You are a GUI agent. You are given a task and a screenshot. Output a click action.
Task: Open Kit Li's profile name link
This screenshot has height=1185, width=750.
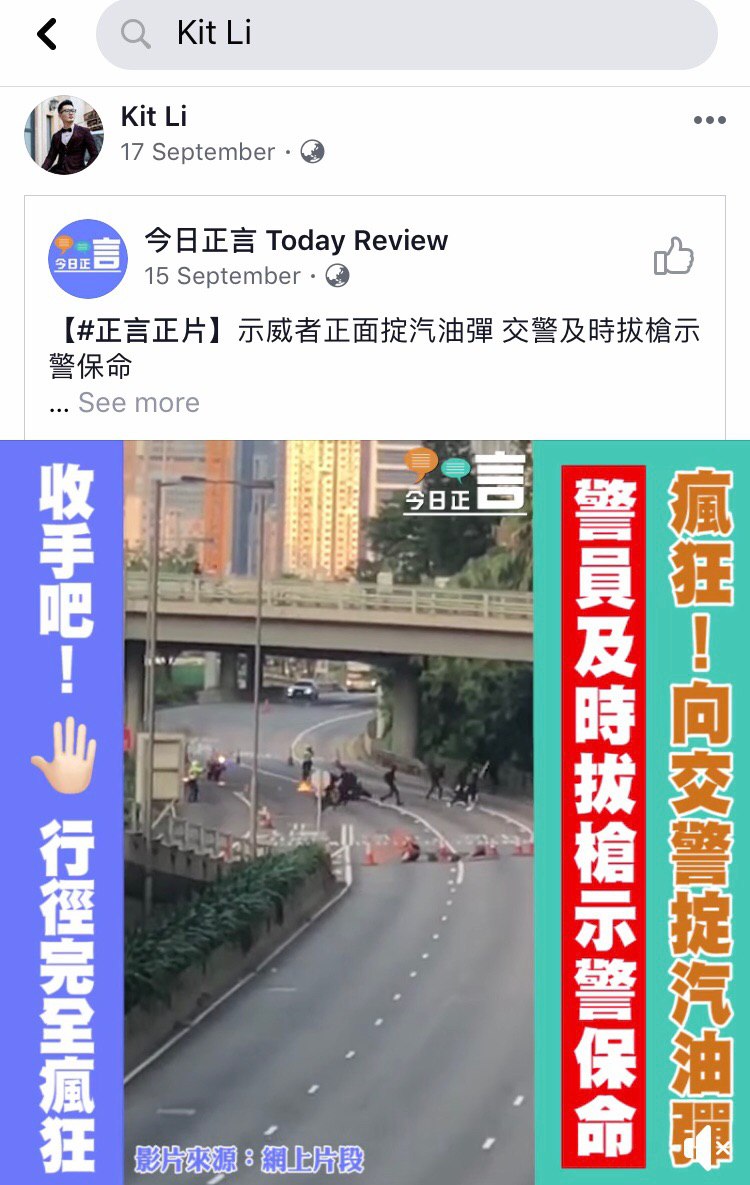tap(154, 117)
